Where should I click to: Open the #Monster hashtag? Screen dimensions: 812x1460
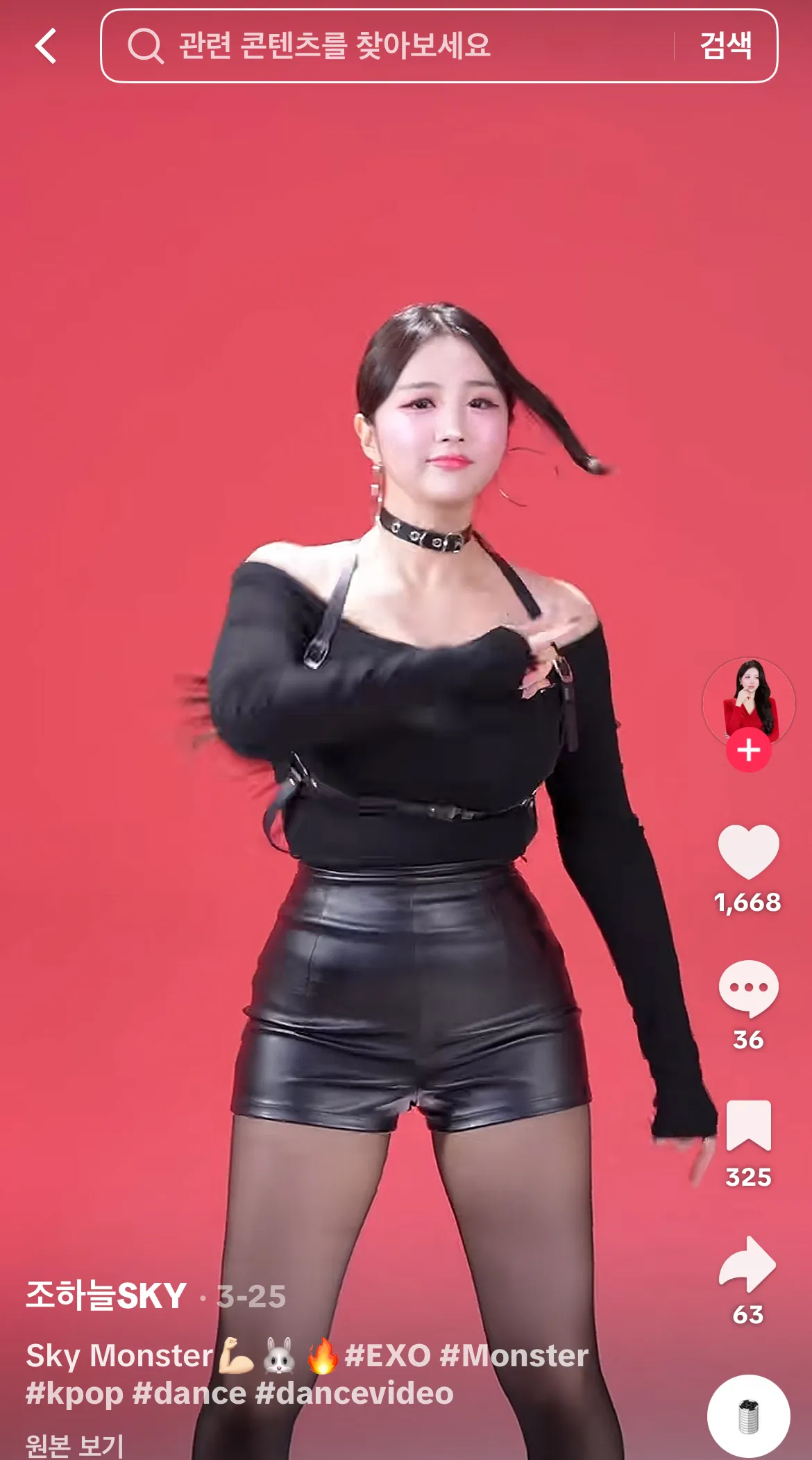(x=514, y=1356)
